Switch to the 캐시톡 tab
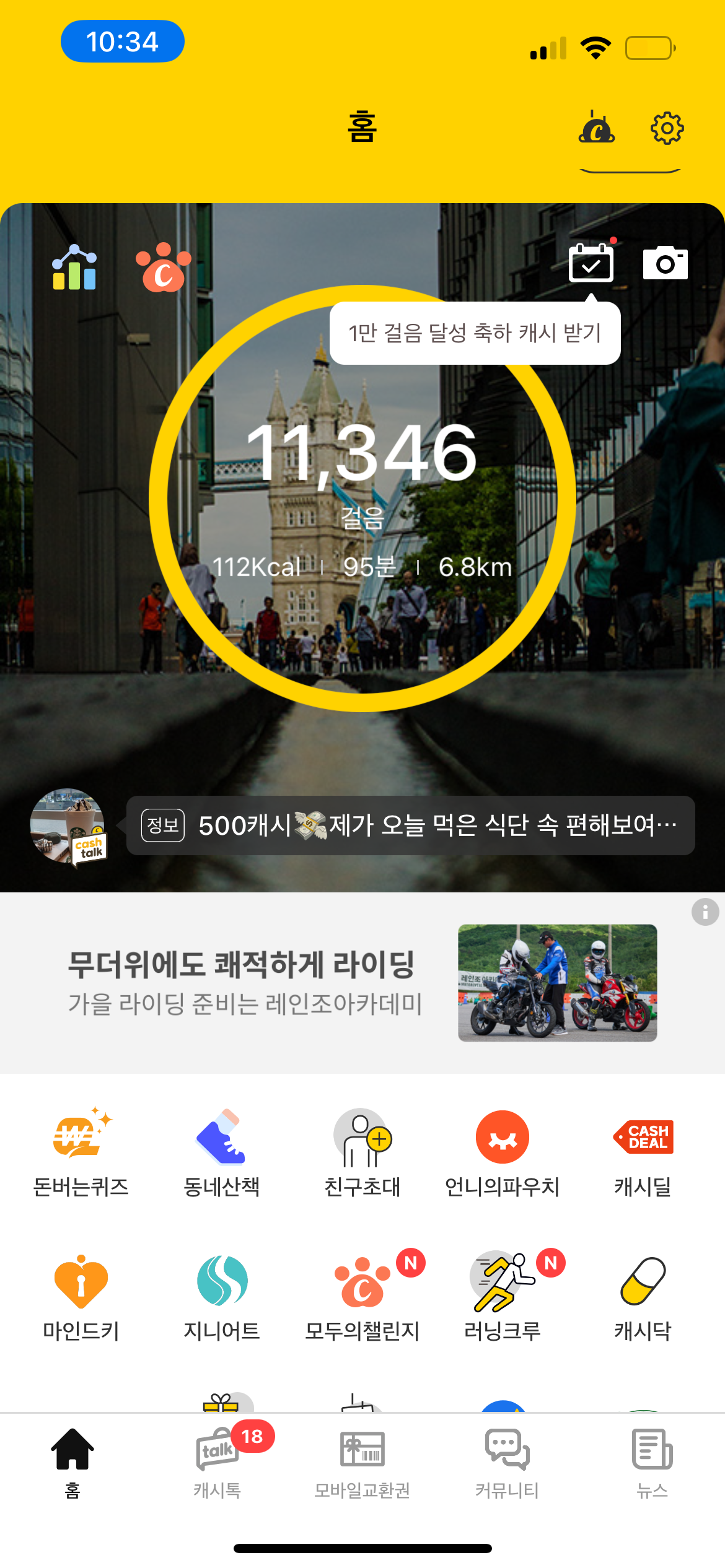 217,1463
